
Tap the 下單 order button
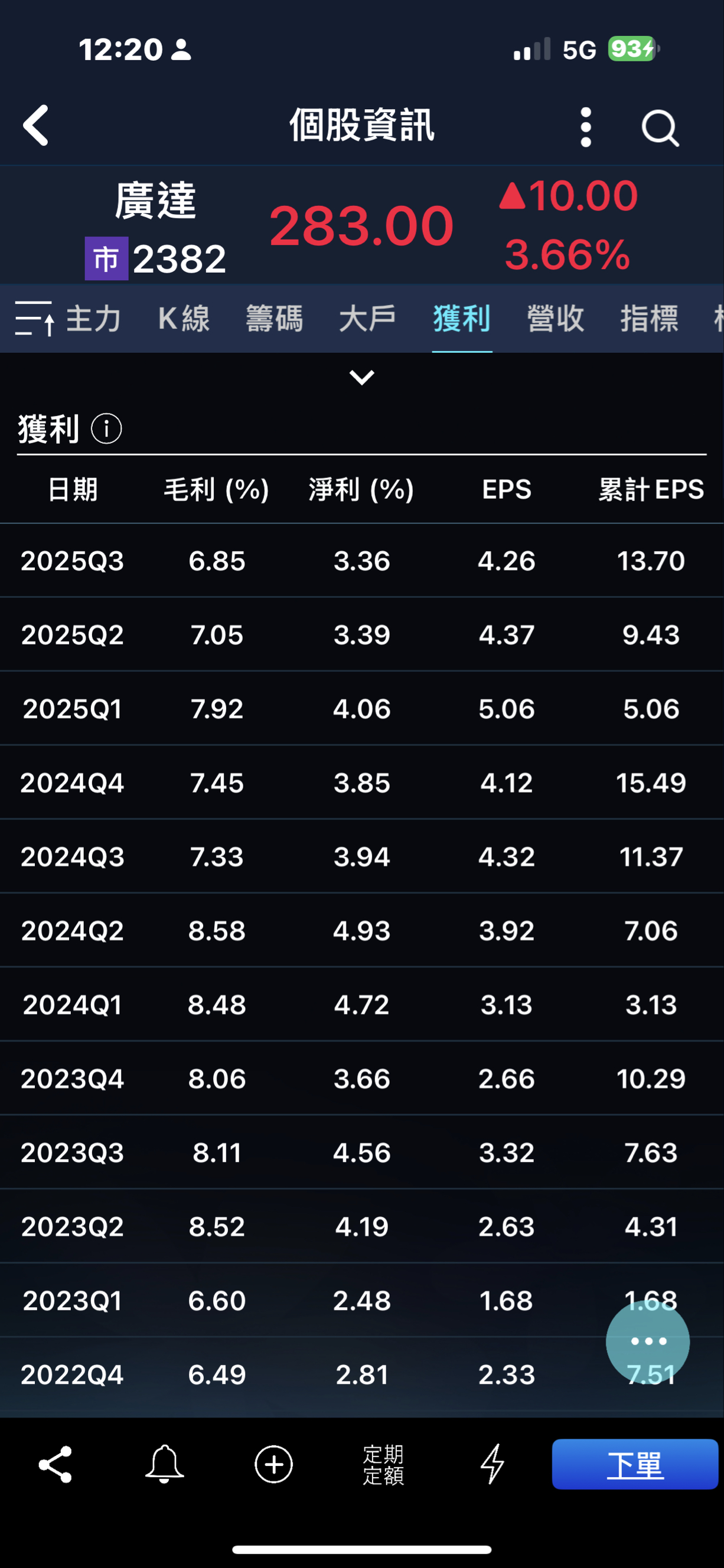point(635,1464)
